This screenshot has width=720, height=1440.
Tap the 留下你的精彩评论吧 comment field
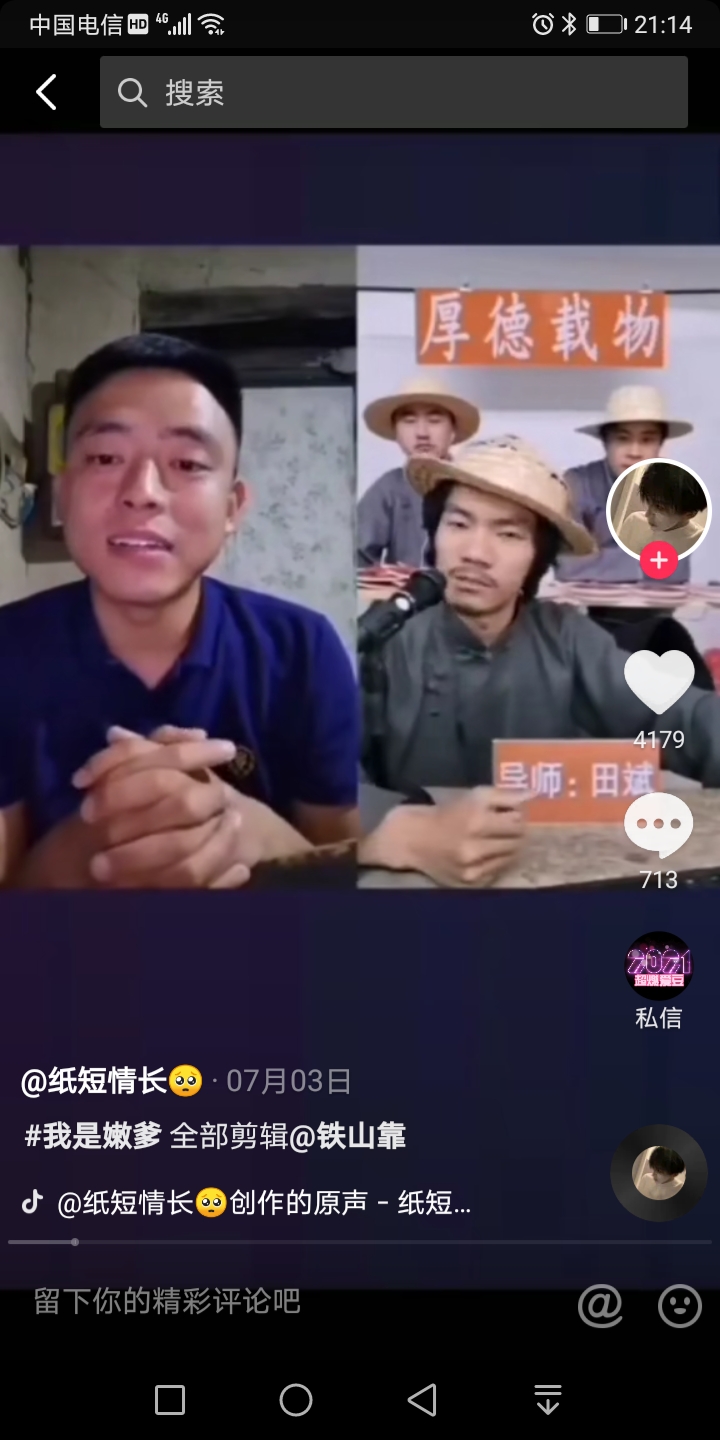click(x=168, y=1301)
